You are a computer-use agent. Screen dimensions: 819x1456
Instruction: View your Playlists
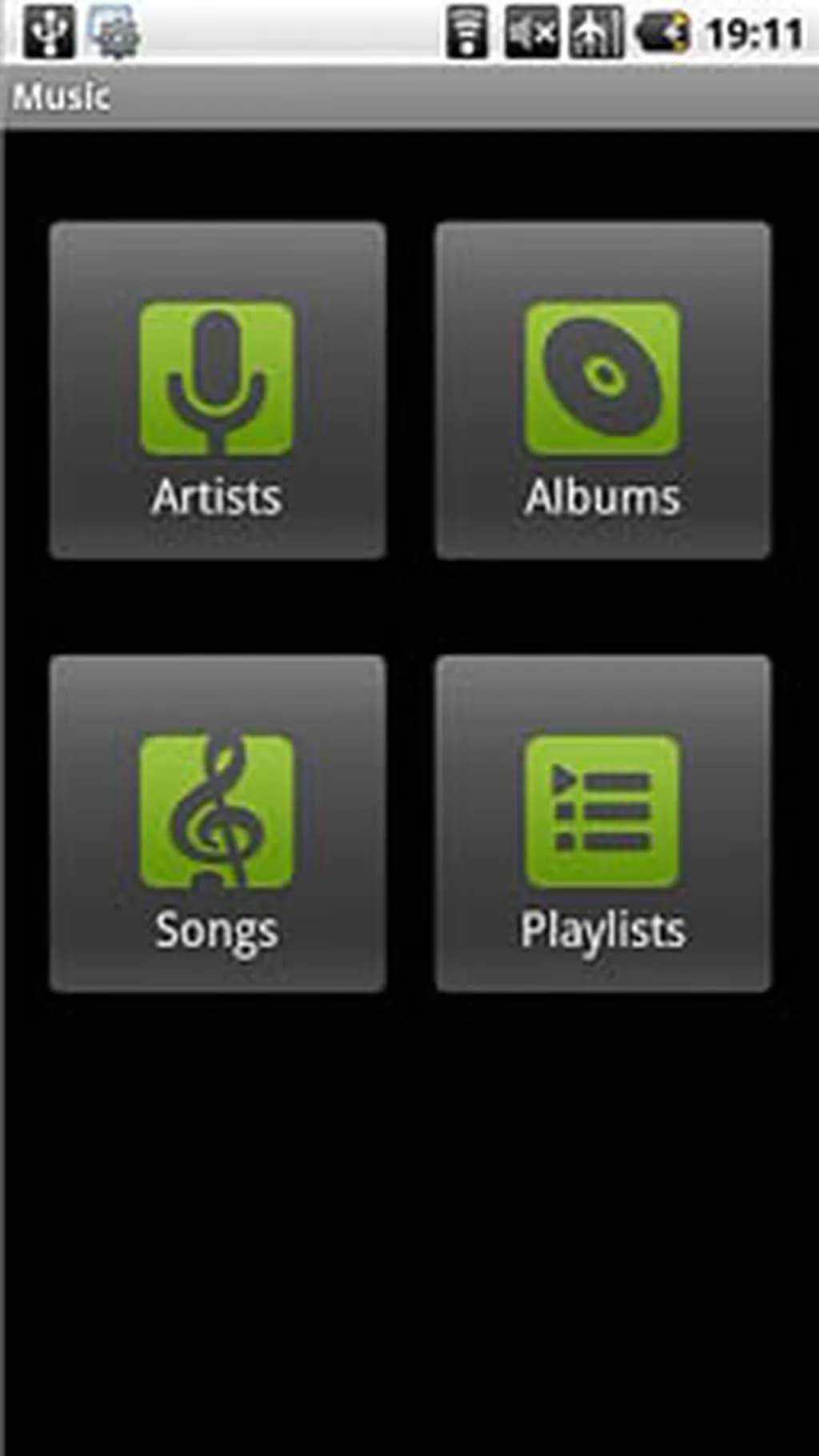(603, 824)
